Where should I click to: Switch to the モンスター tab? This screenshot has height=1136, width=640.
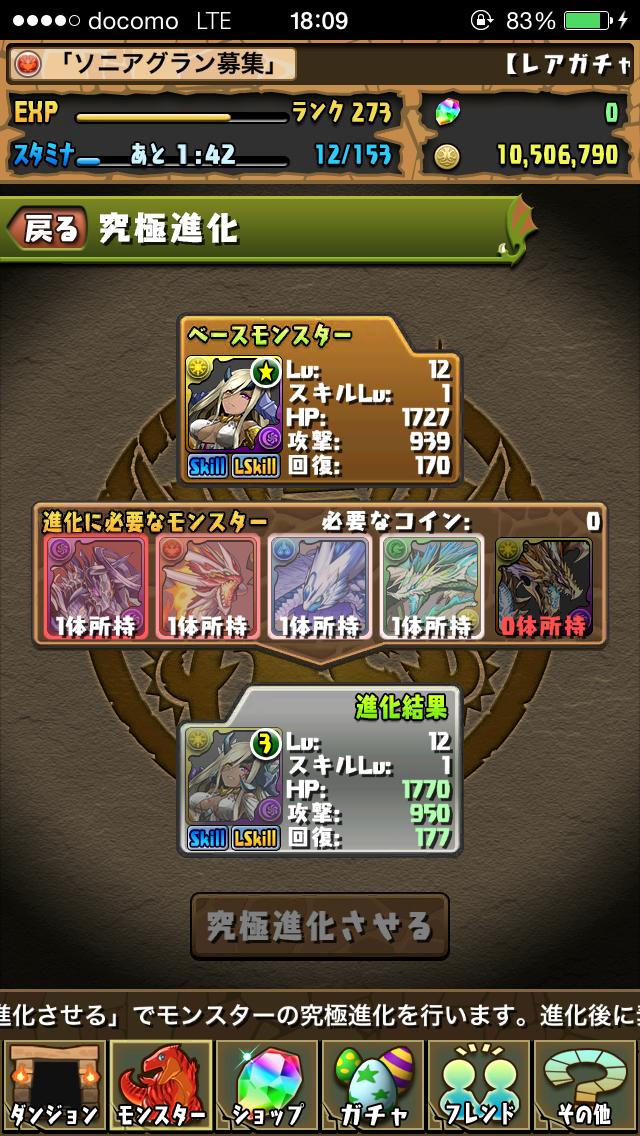click(160, 1086)
